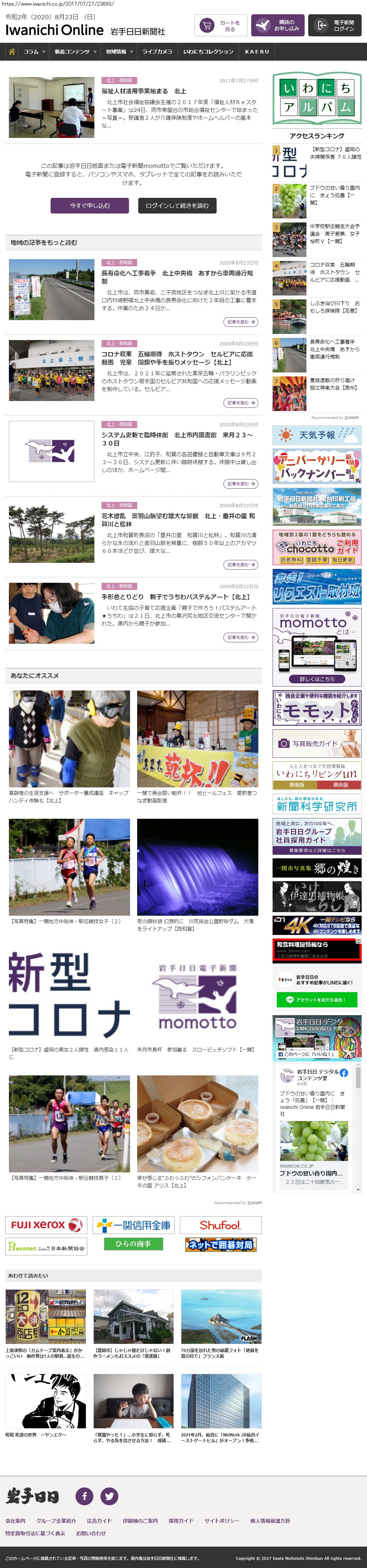Open 天気予報 banner
The height and width of the screenshot is (1568, 367).
[316, 435]
